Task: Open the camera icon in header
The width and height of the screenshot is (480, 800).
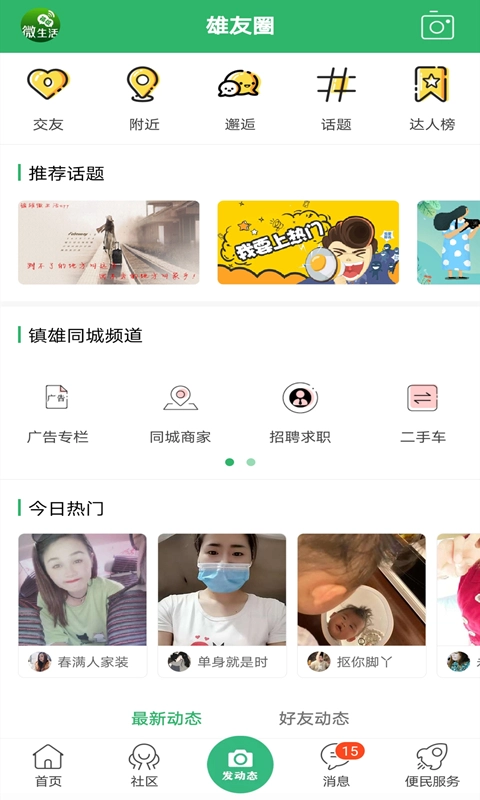Action: (437, 25)
